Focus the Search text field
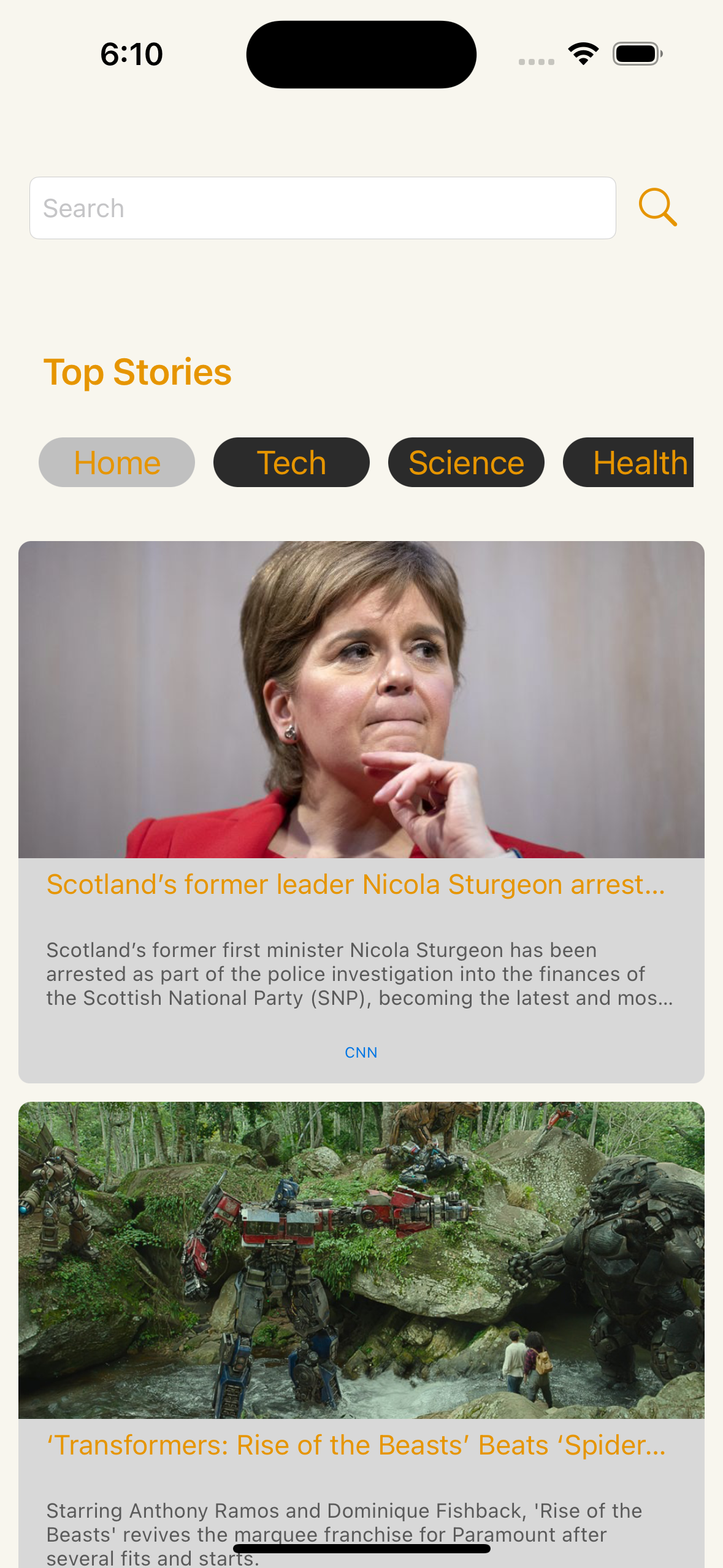Viewport: 723px width, 1568px height. tap(323, 208)
